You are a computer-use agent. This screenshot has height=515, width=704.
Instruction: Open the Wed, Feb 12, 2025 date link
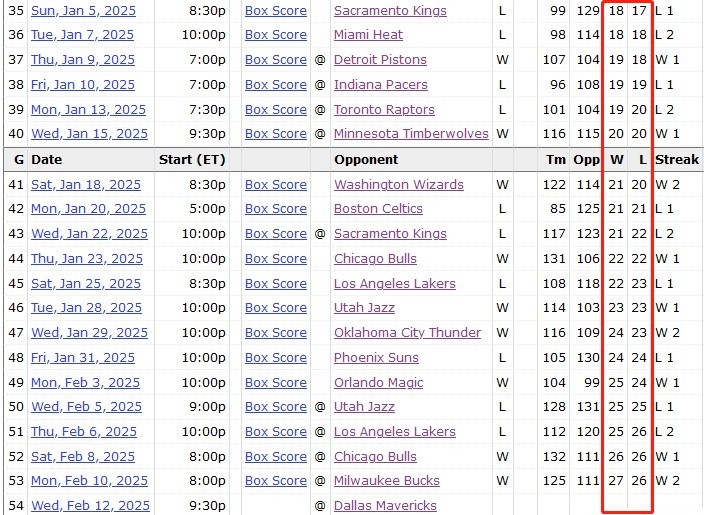pos(90,506)
